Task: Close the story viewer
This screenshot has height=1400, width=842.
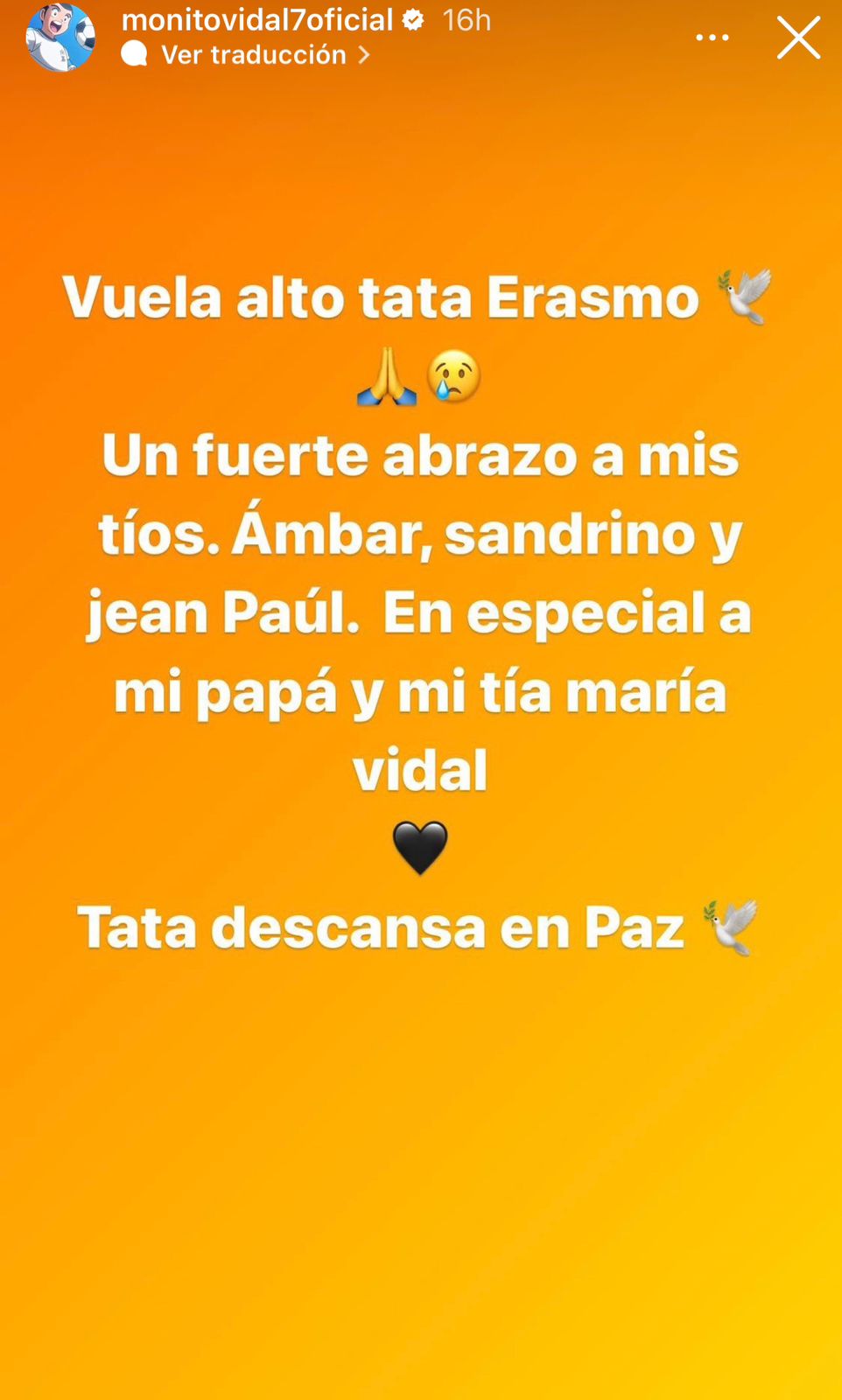Action: click(x=798, y=38)
